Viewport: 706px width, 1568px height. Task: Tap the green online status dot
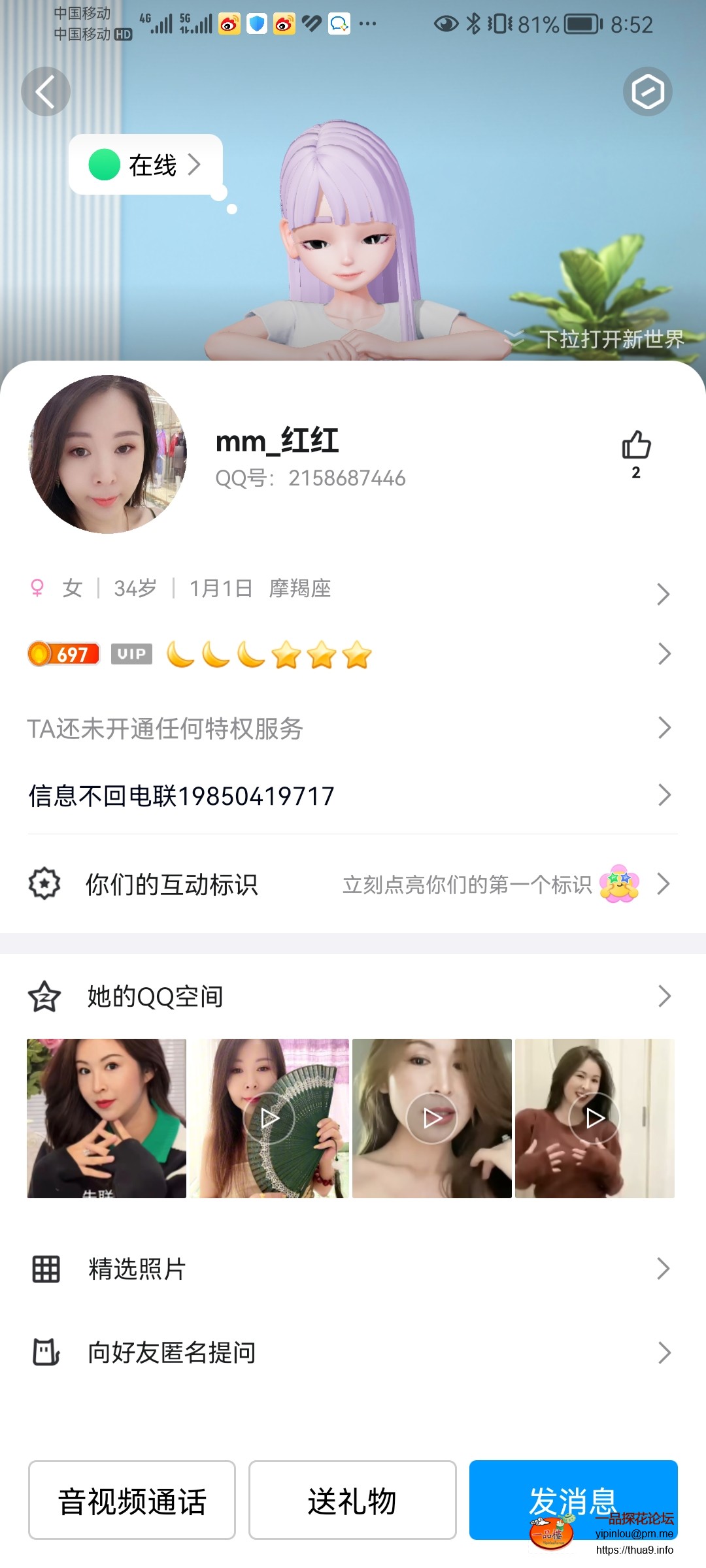point(105,165)
